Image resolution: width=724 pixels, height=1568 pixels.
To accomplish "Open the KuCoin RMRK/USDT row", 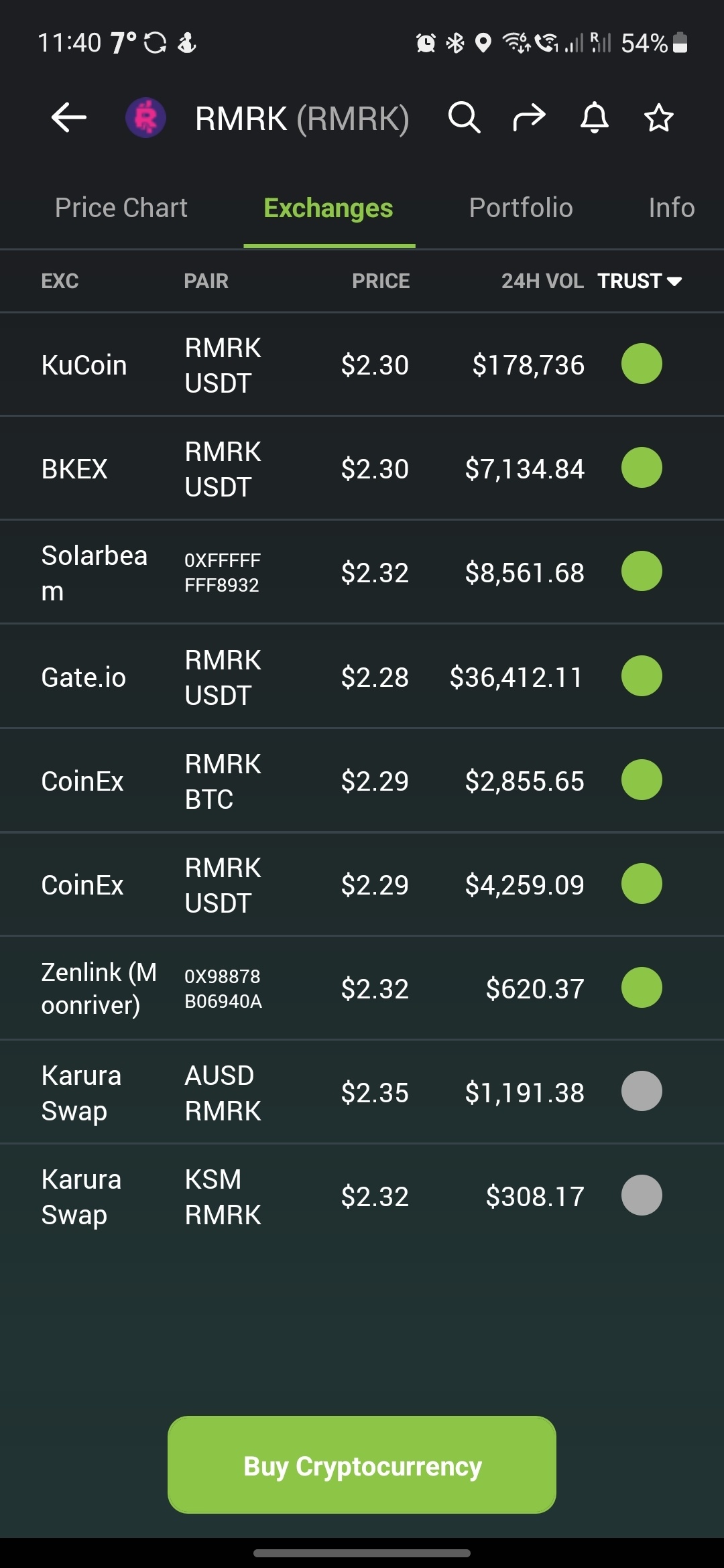I will (362, 365).
